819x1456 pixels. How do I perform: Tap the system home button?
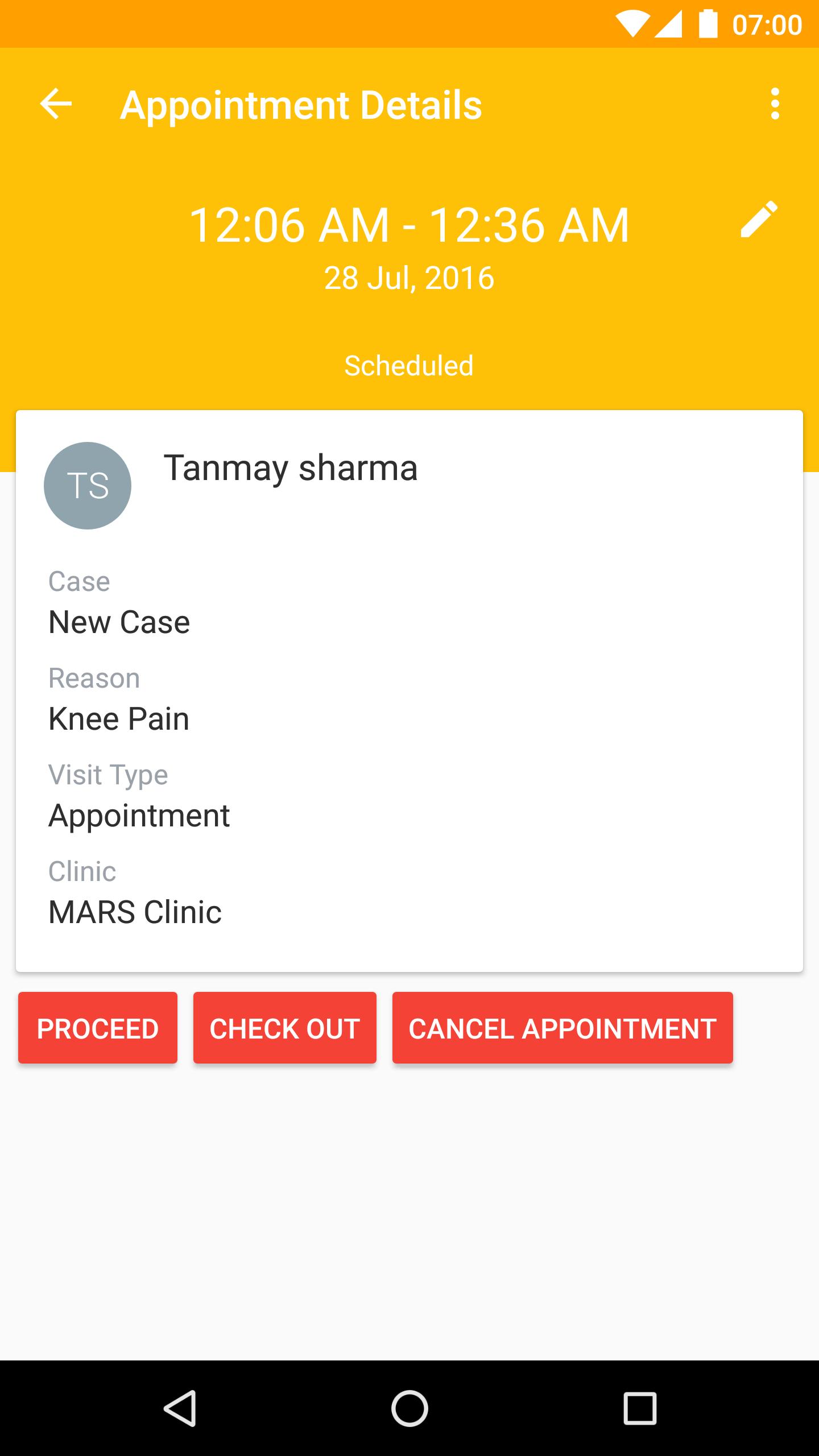tap(409, 1408)
